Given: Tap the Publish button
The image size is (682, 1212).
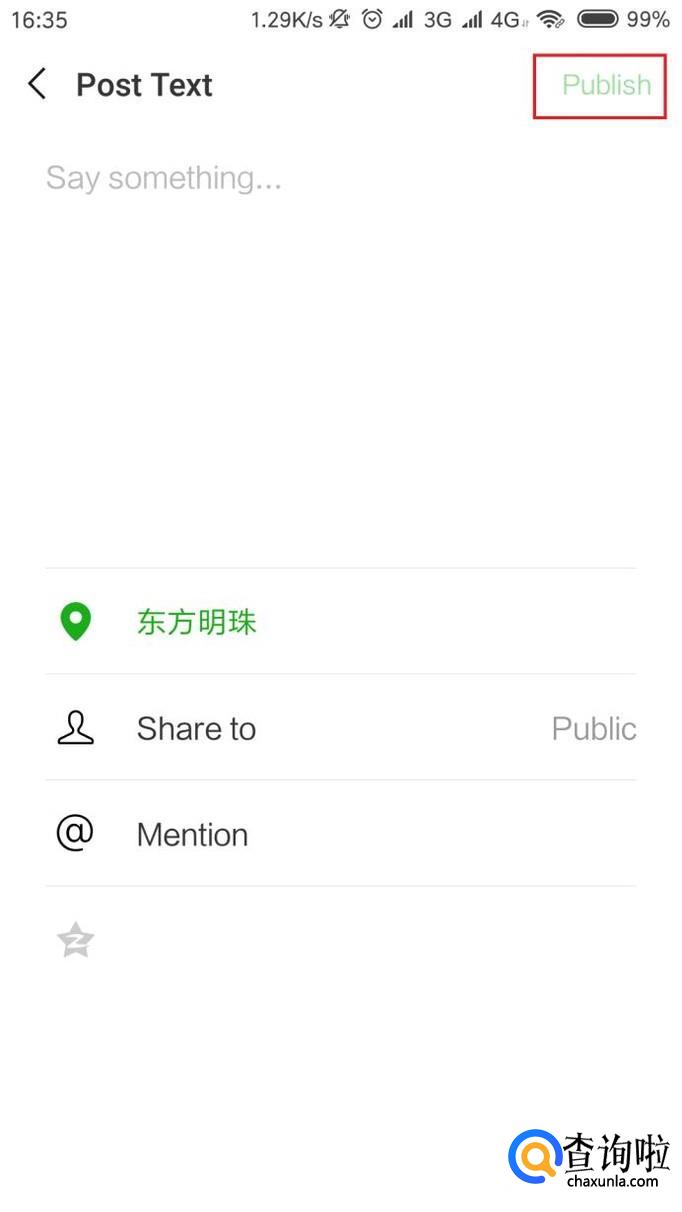Looking at the screenshot, I should pyautogui.click(x=605, y=85).
